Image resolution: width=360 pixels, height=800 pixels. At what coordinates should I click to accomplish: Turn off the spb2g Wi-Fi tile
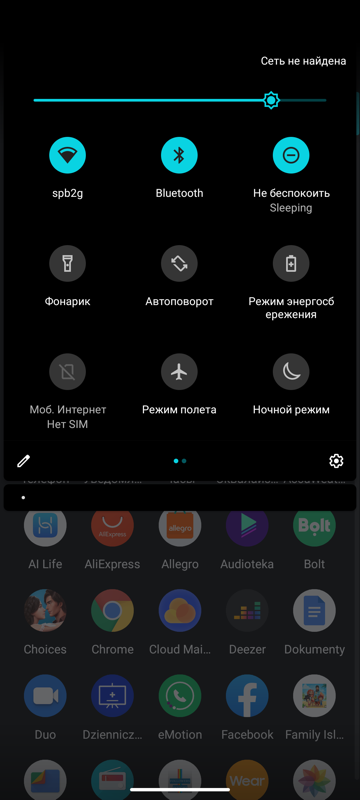(67, 155)
